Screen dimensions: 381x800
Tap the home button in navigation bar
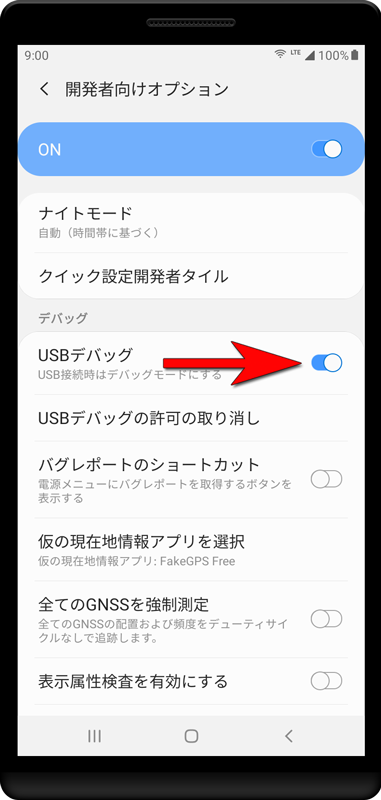coord(191,735)
